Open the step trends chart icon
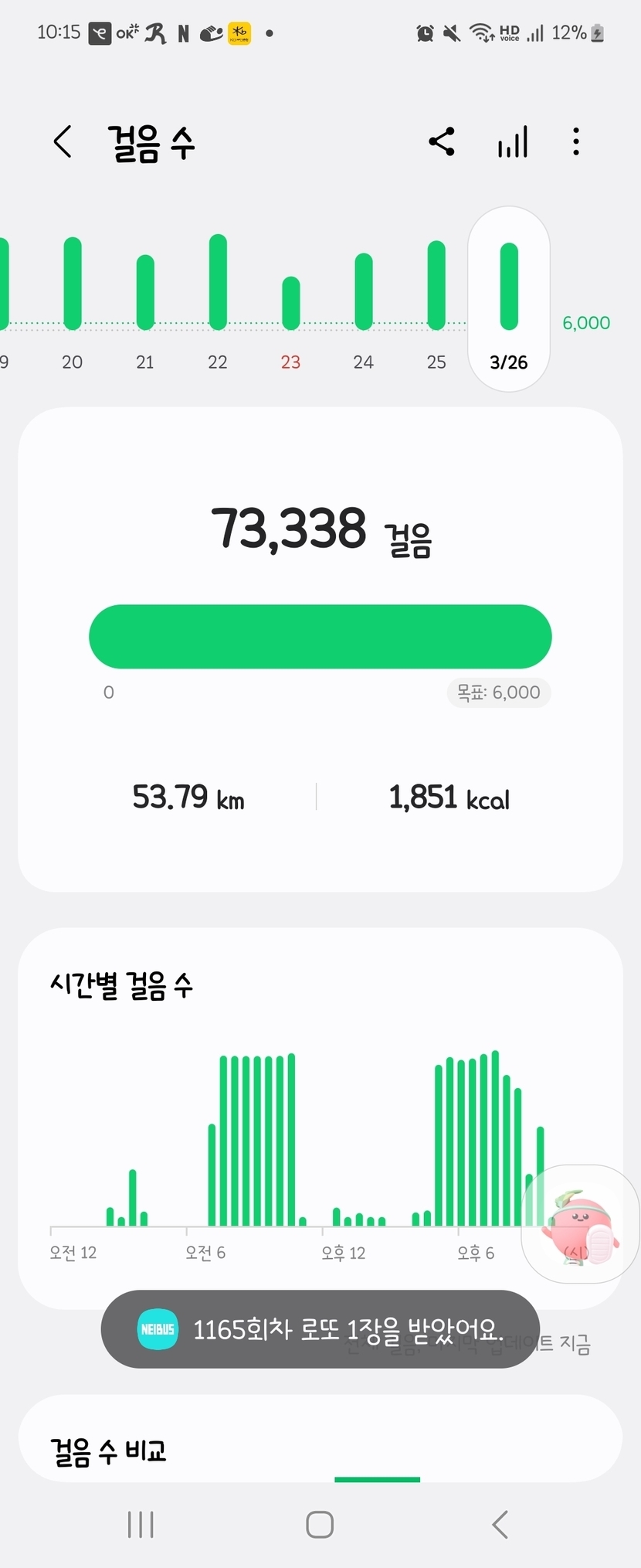Viewport: 641px width, 1568px height. [x=513, y=142]
